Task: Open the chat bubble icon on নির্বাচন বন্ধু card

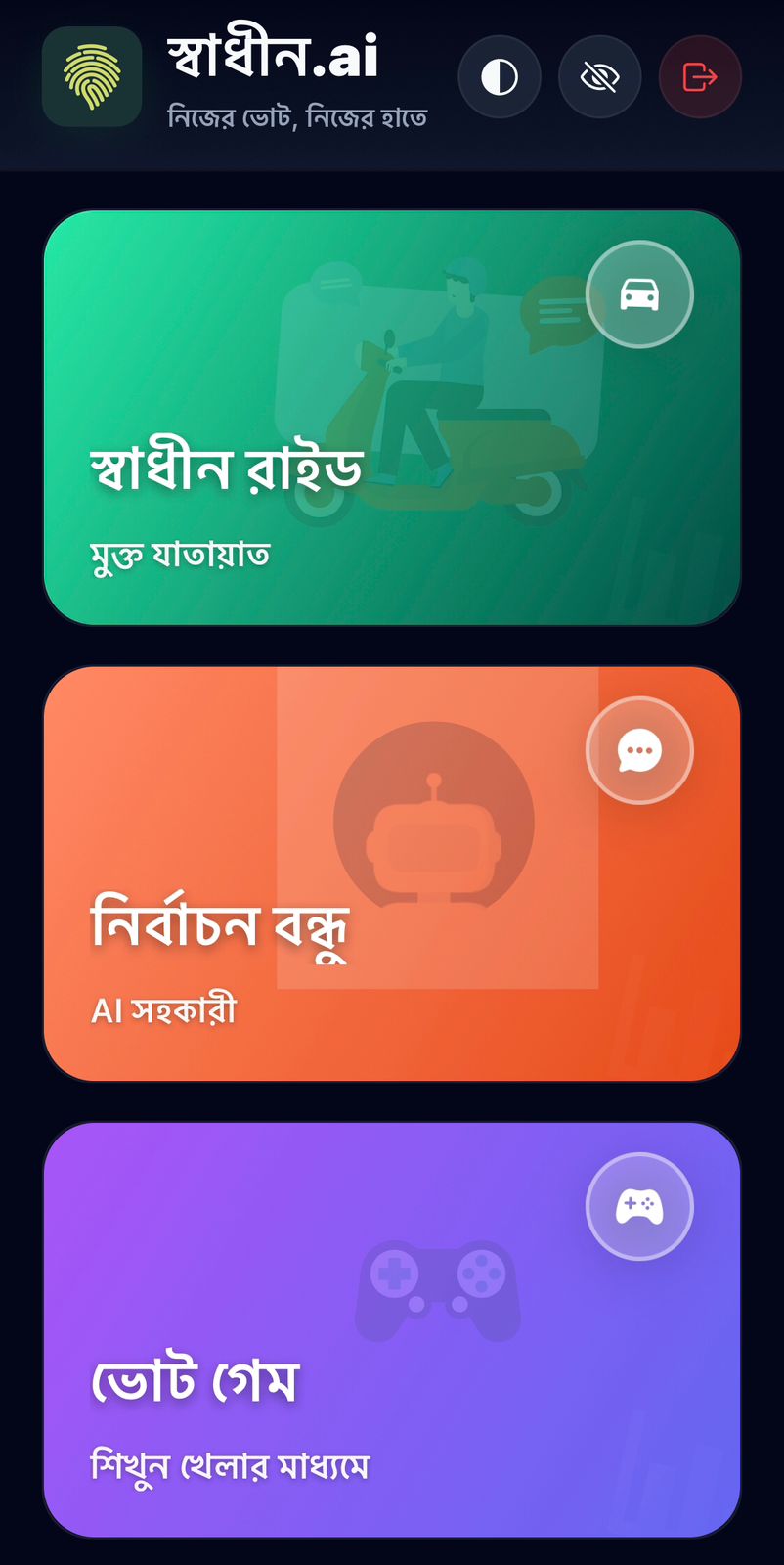Action: [639, 749]
